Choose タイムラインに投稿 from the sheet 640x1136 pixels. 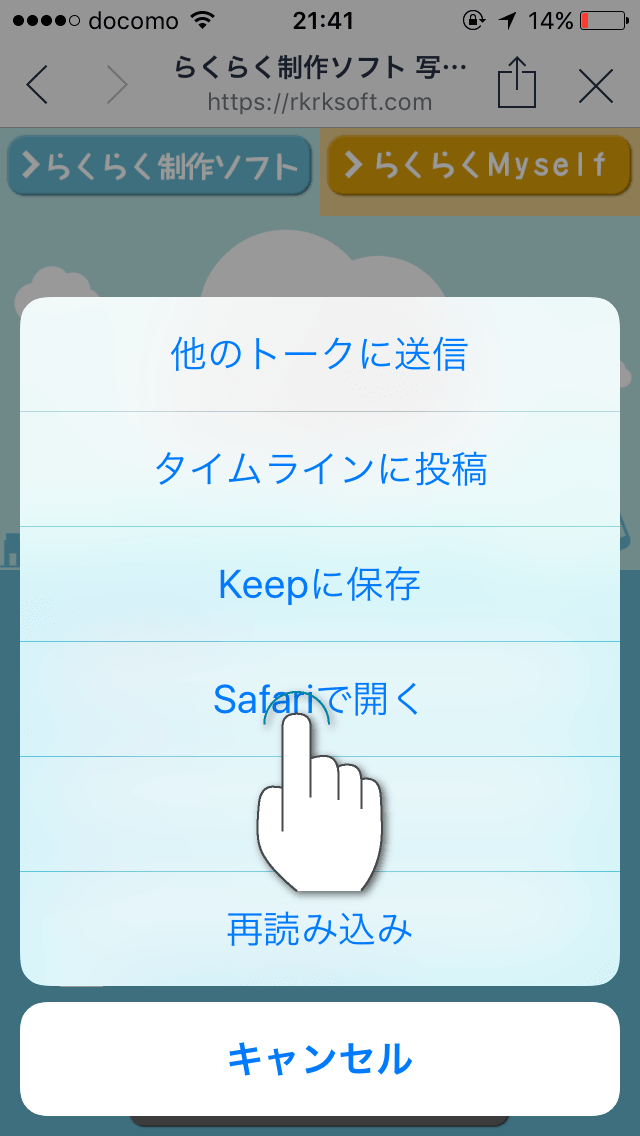(x=319, y=469)
